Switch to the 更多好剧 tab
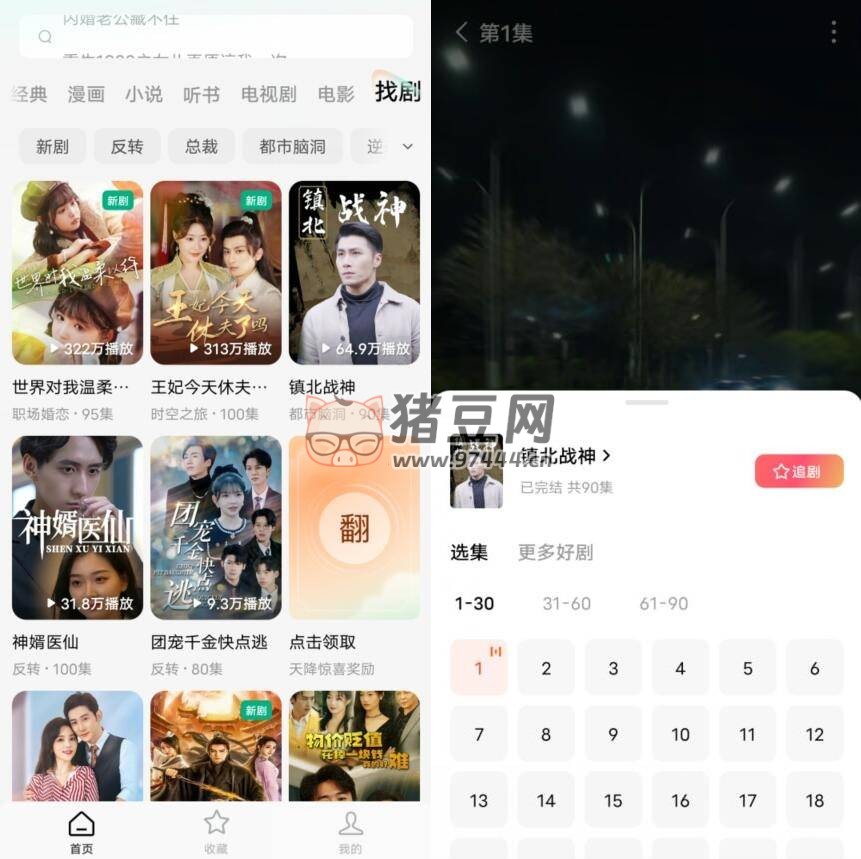This screenshot has width=861, height=859. (x=555, y=552)
